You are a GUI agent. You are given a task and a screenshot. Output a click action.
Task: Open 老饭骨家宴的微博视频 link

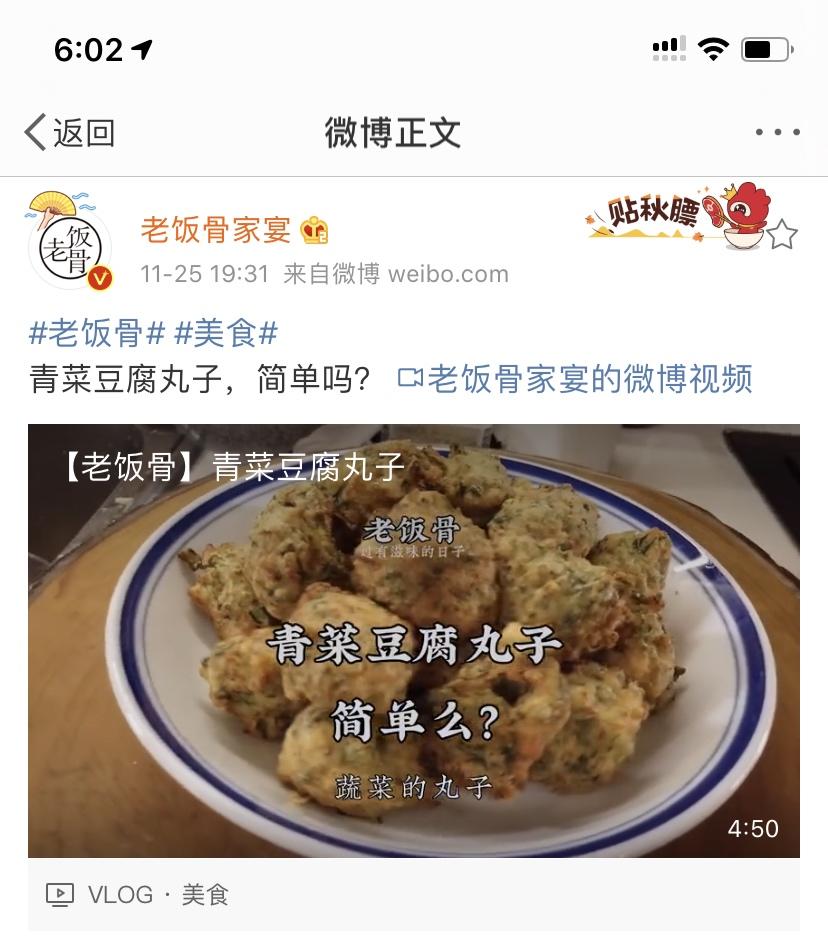click(576, 379)
